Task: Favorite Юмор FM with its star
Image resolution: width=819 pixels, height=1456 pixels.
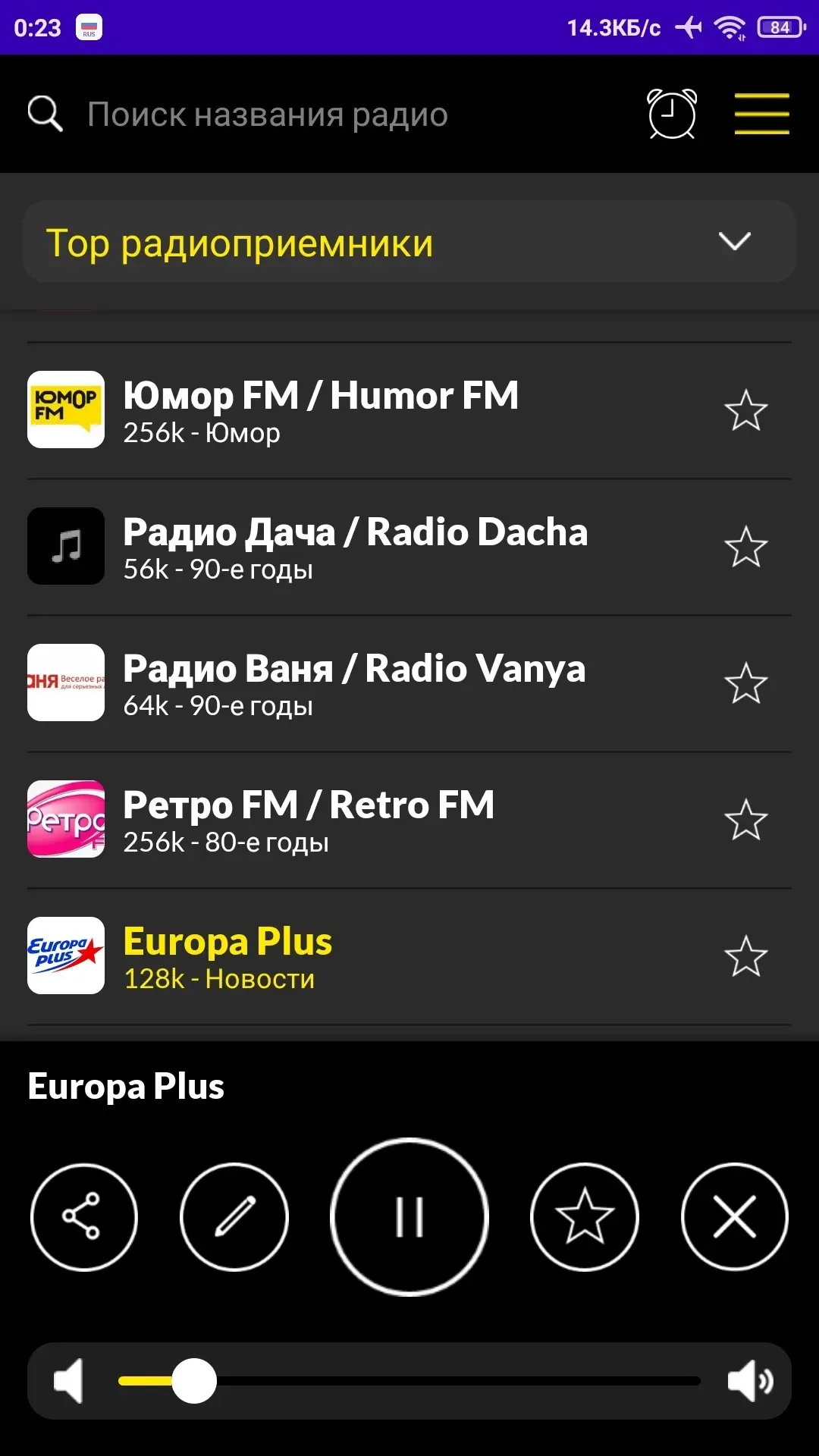Action: (746, 410)
